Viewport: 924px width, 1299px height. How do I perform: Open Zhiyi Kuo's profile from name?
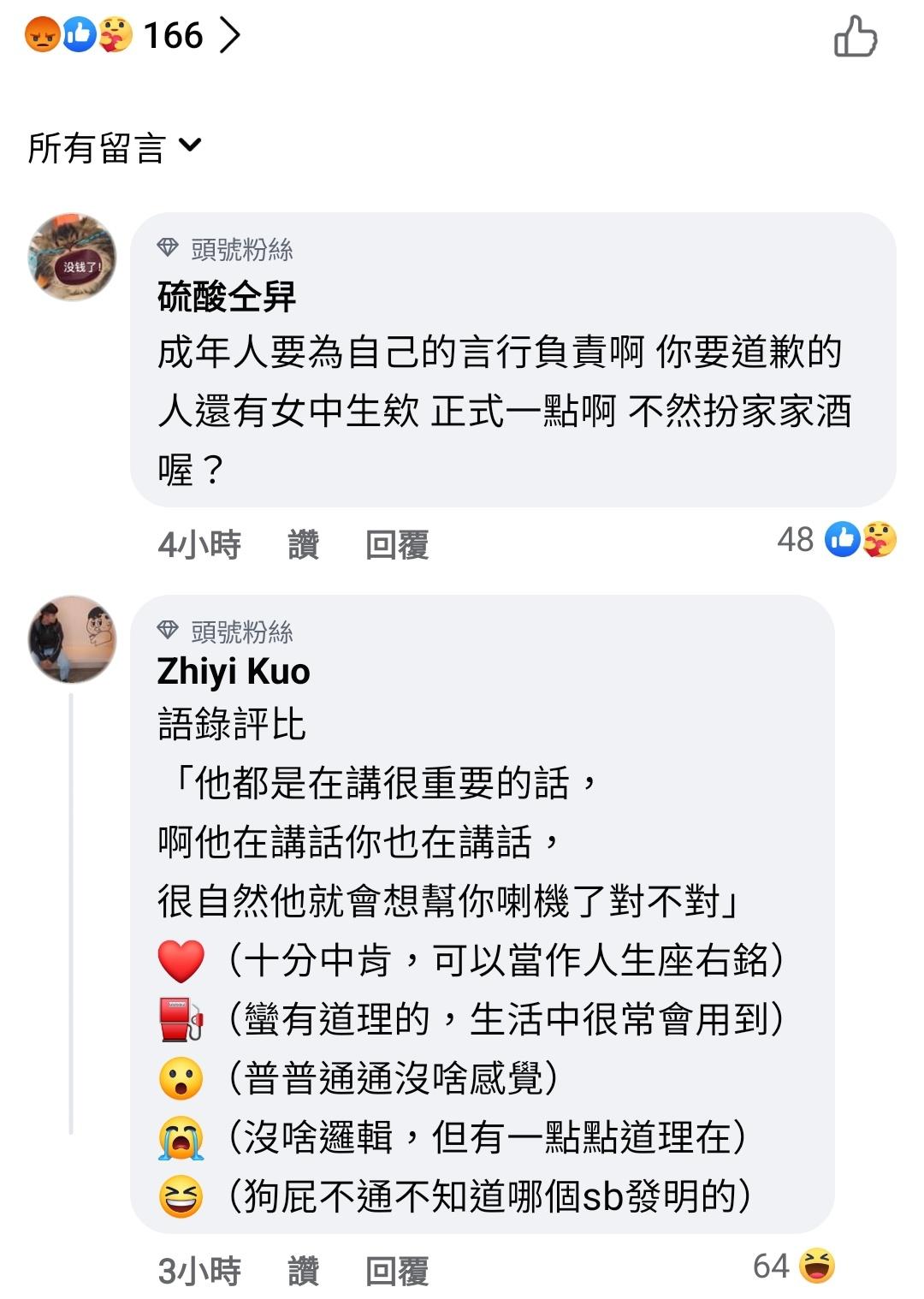coord(234,672)
